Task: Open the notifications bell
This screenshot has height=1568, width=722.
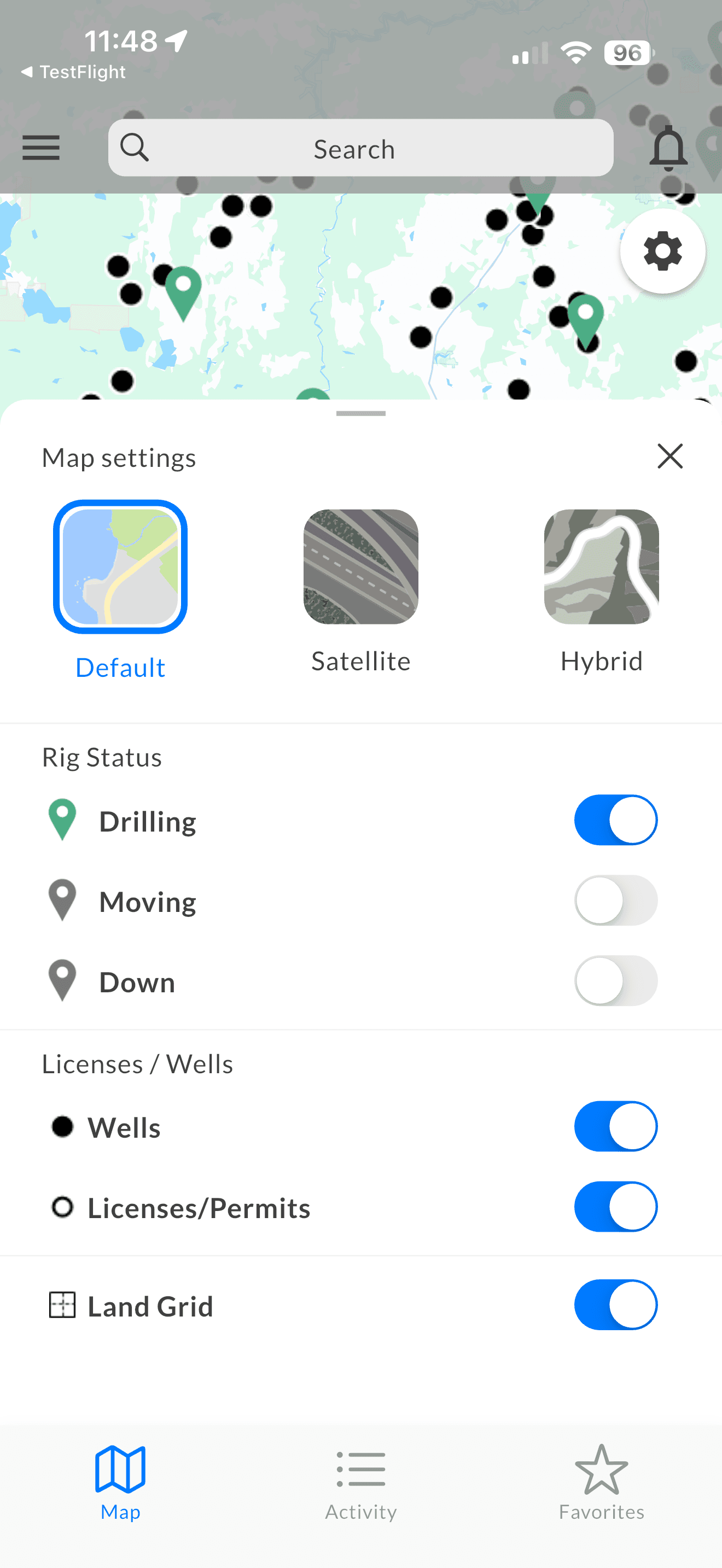Action: pyautogui.click(x=669, y=147)
